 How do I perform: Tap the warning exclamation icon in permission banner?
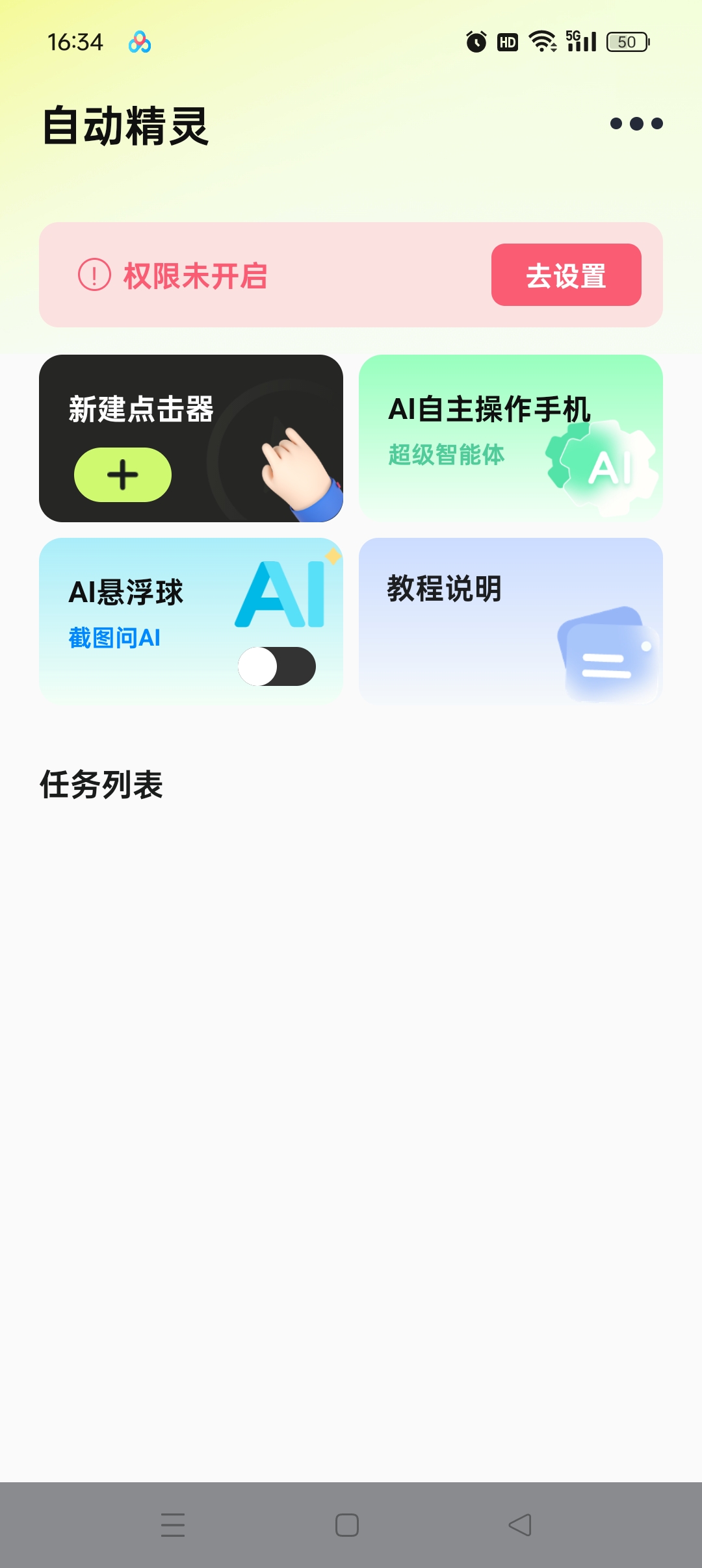click(92, 275)
